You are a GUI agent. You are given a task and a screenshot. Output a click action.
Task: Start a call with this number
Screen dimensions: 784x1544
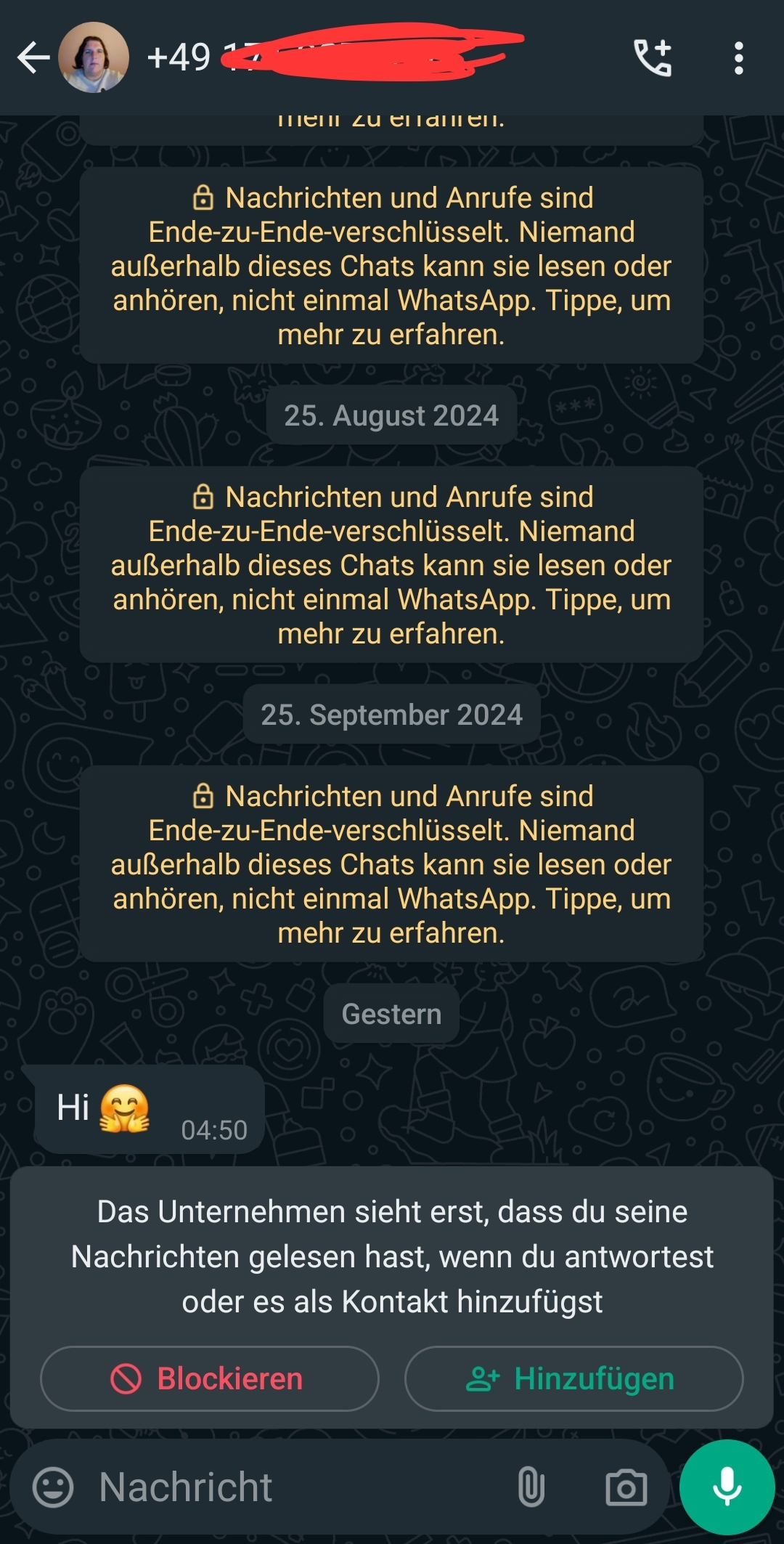tap(653, 58)
